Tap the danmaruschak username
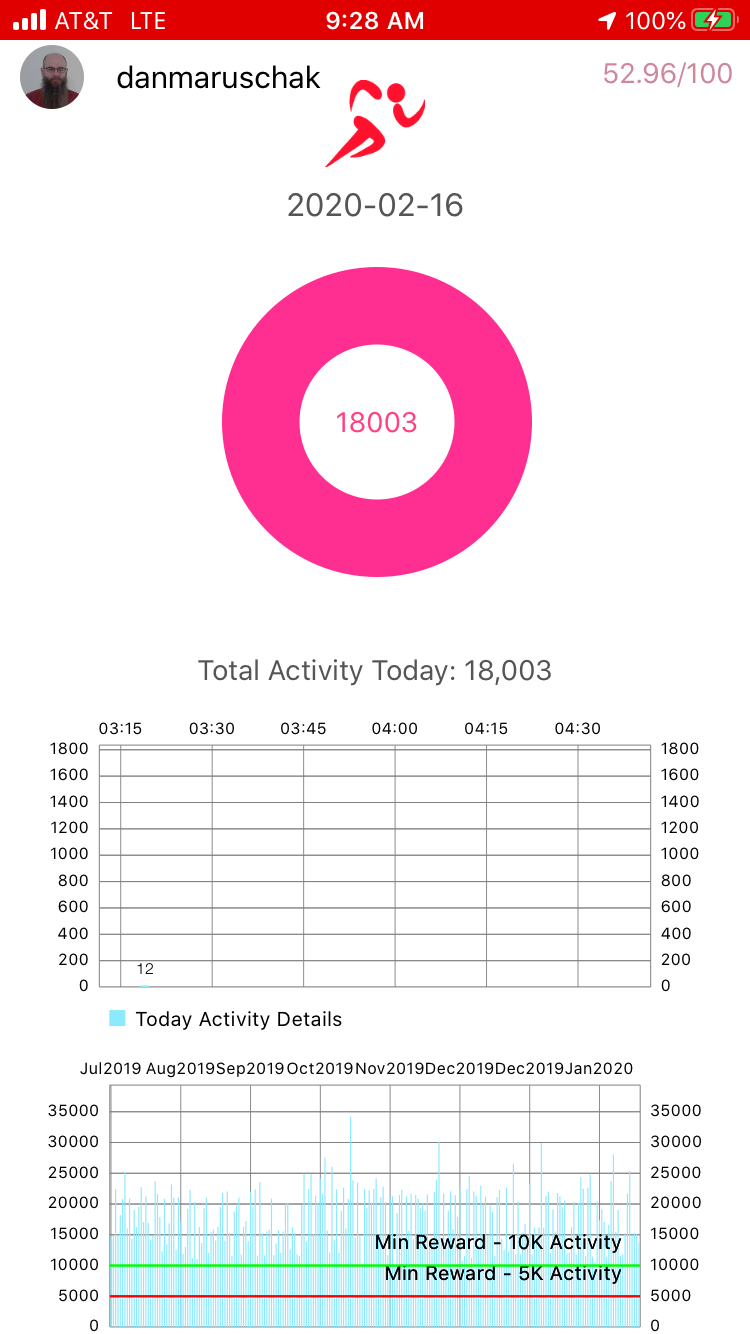 pyautogui.click(x=218, y=77)
